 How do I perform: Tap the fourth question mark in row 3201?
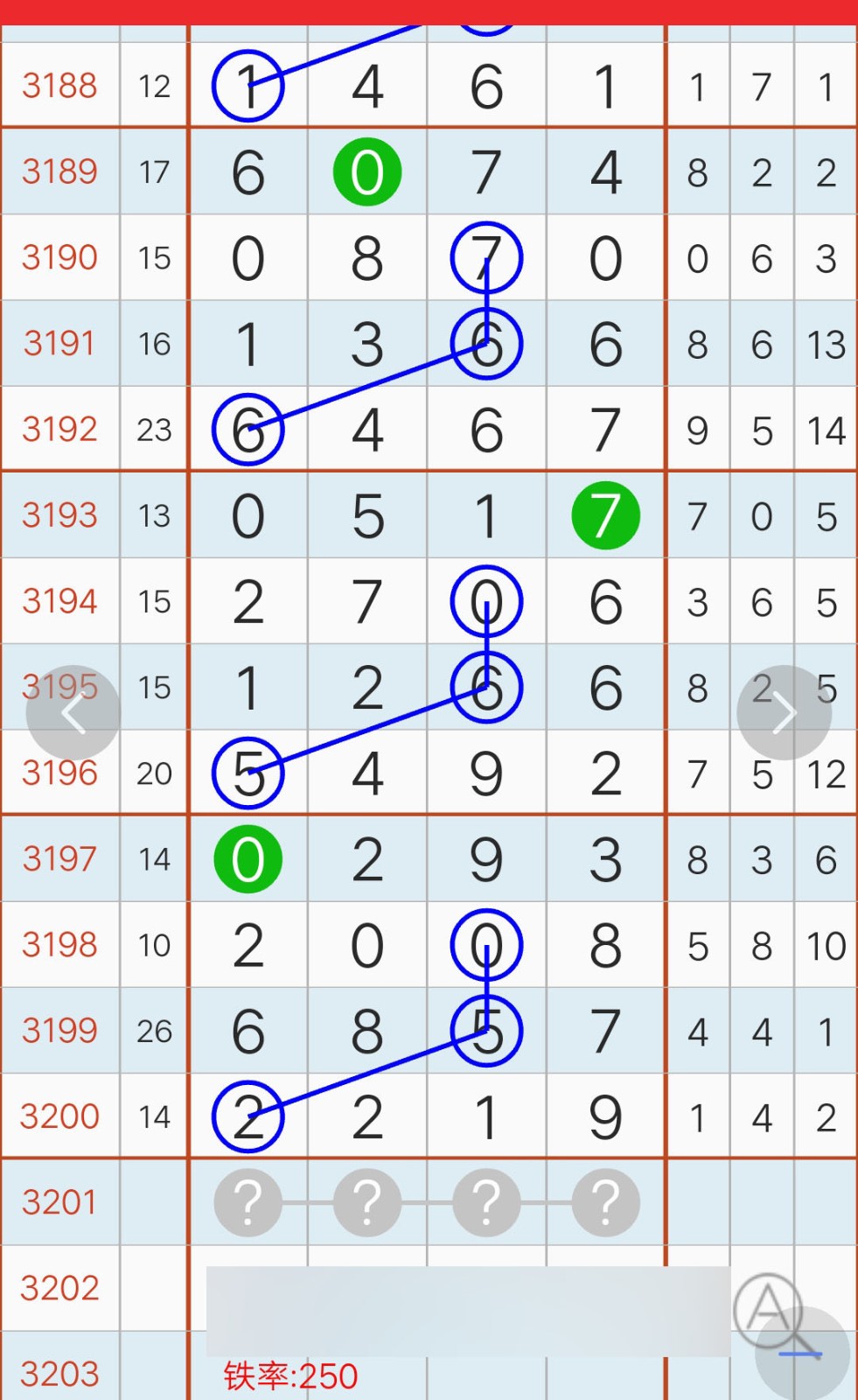[x=605, y=1203]
